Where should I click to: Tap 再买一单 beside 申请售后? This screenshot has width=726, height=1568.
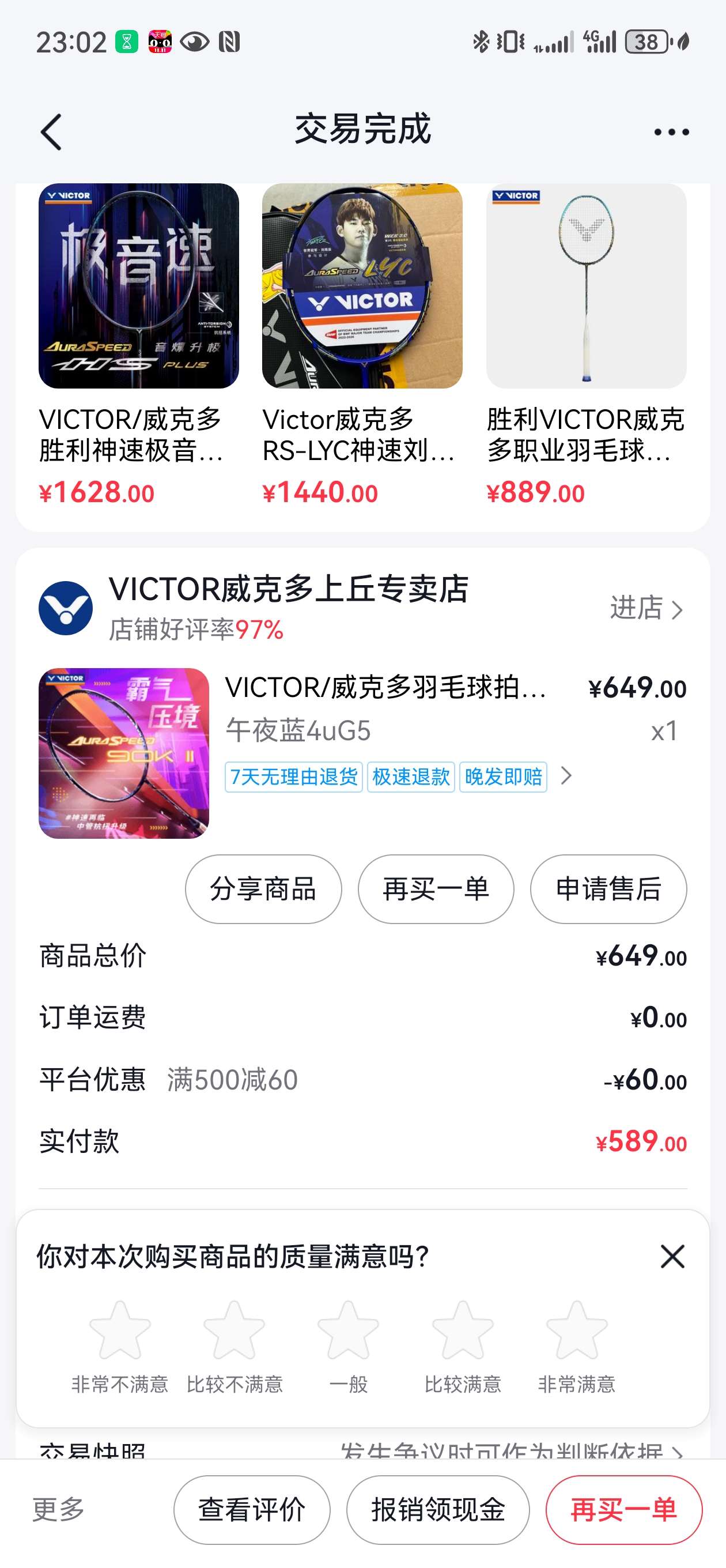(436, 889)
